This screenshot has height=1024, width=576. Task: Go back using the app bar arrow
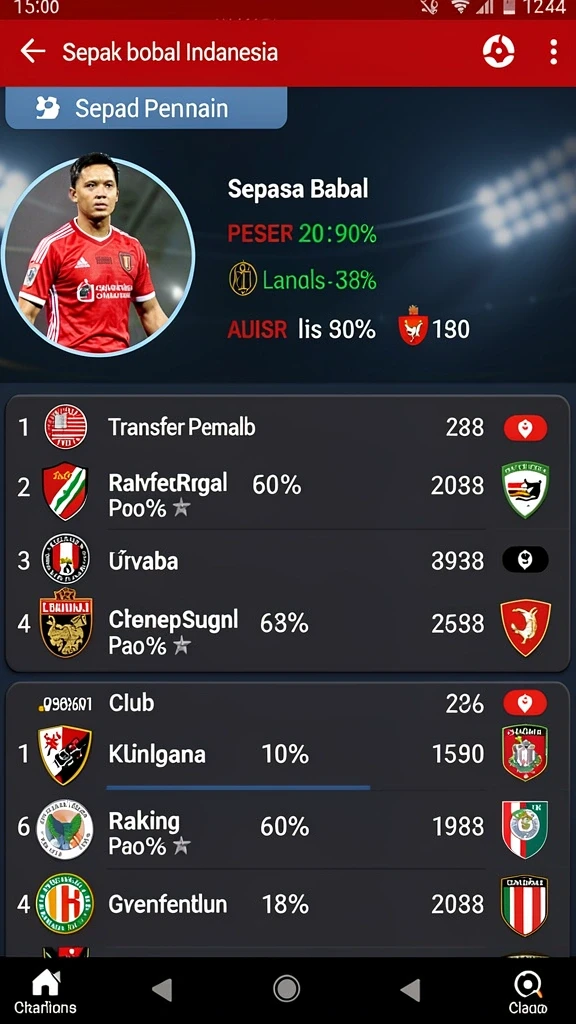(x=33, y=51)
